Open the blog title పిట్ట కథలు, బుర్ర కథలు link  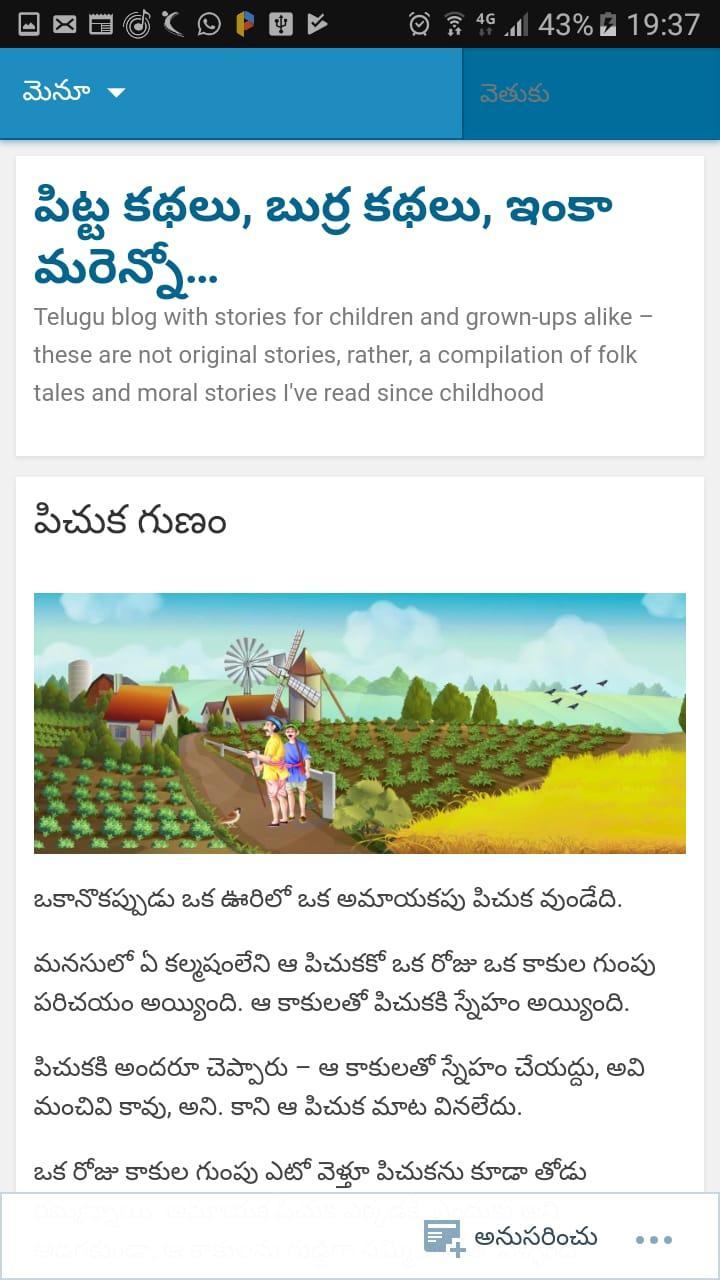click(x=323, y=237)
